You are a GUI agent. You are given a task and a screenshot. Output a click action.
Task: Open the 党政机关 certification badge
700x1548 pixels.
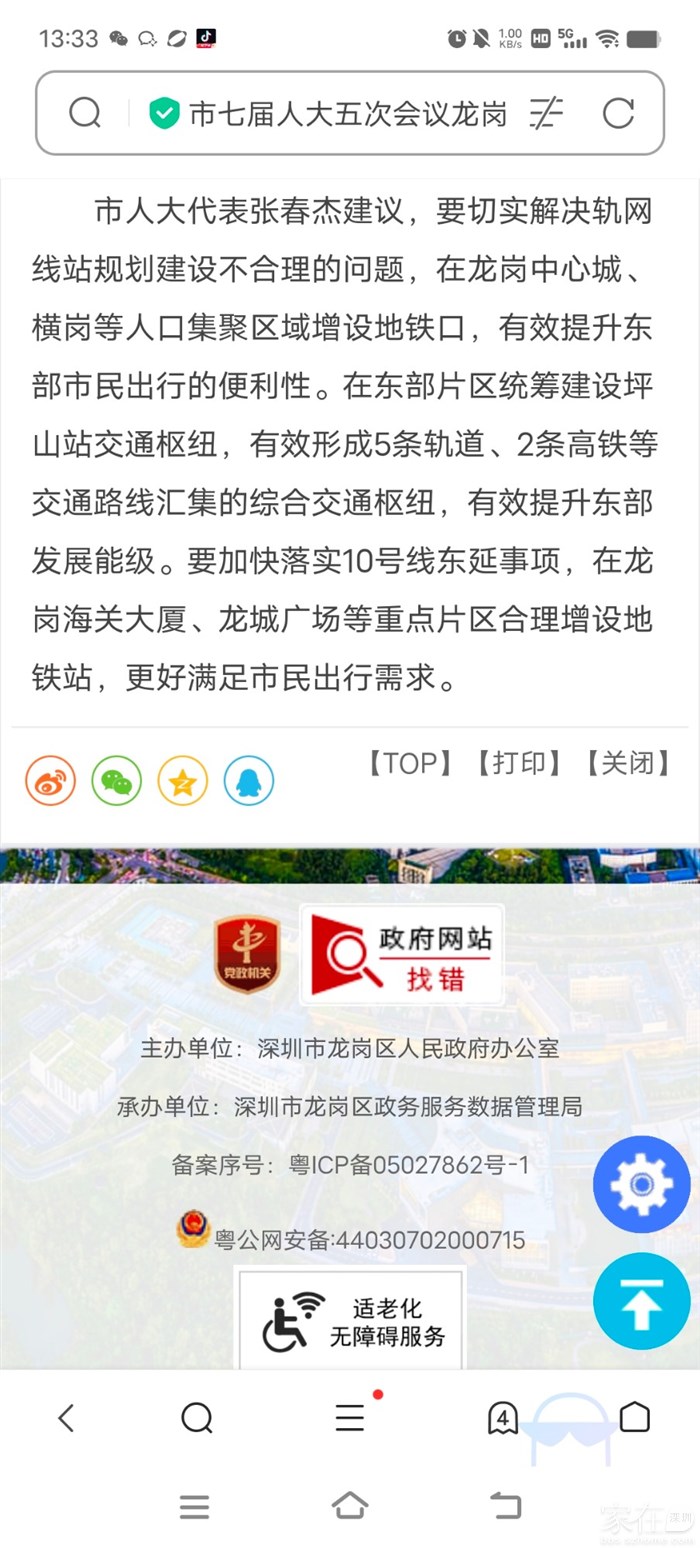pos(247,954)
